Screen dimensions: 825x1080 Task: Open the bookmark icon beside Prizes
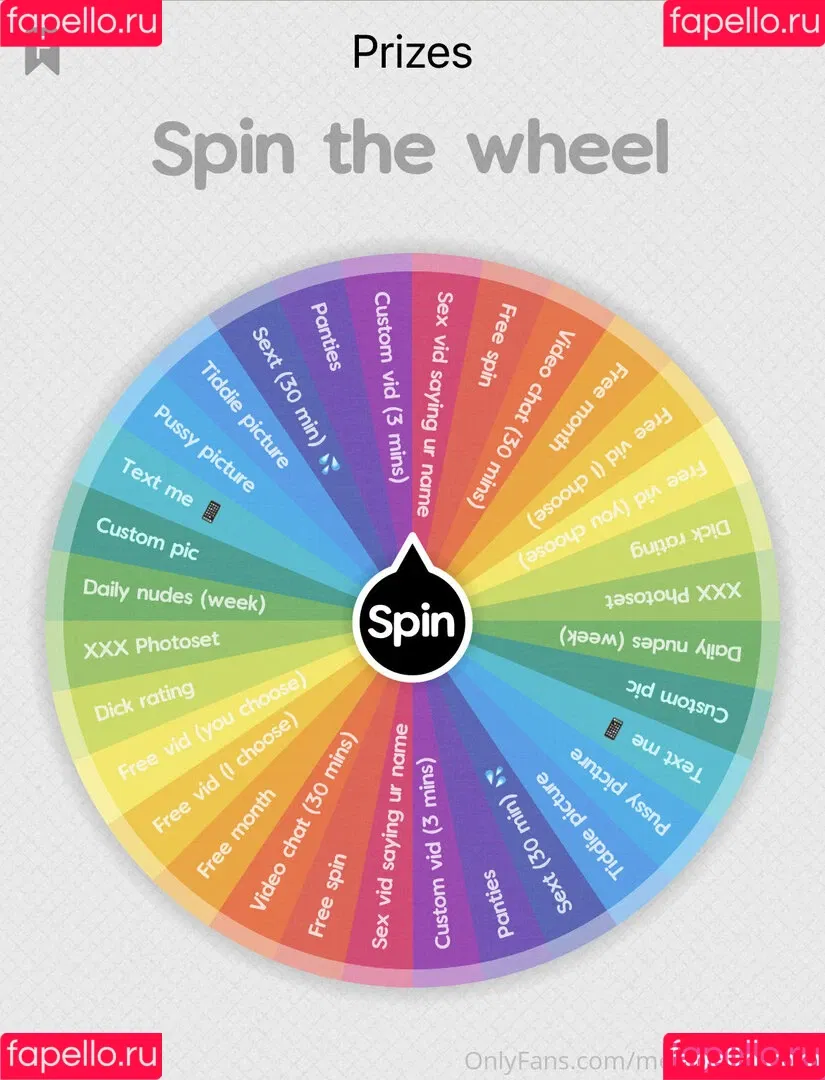point(42,55)
